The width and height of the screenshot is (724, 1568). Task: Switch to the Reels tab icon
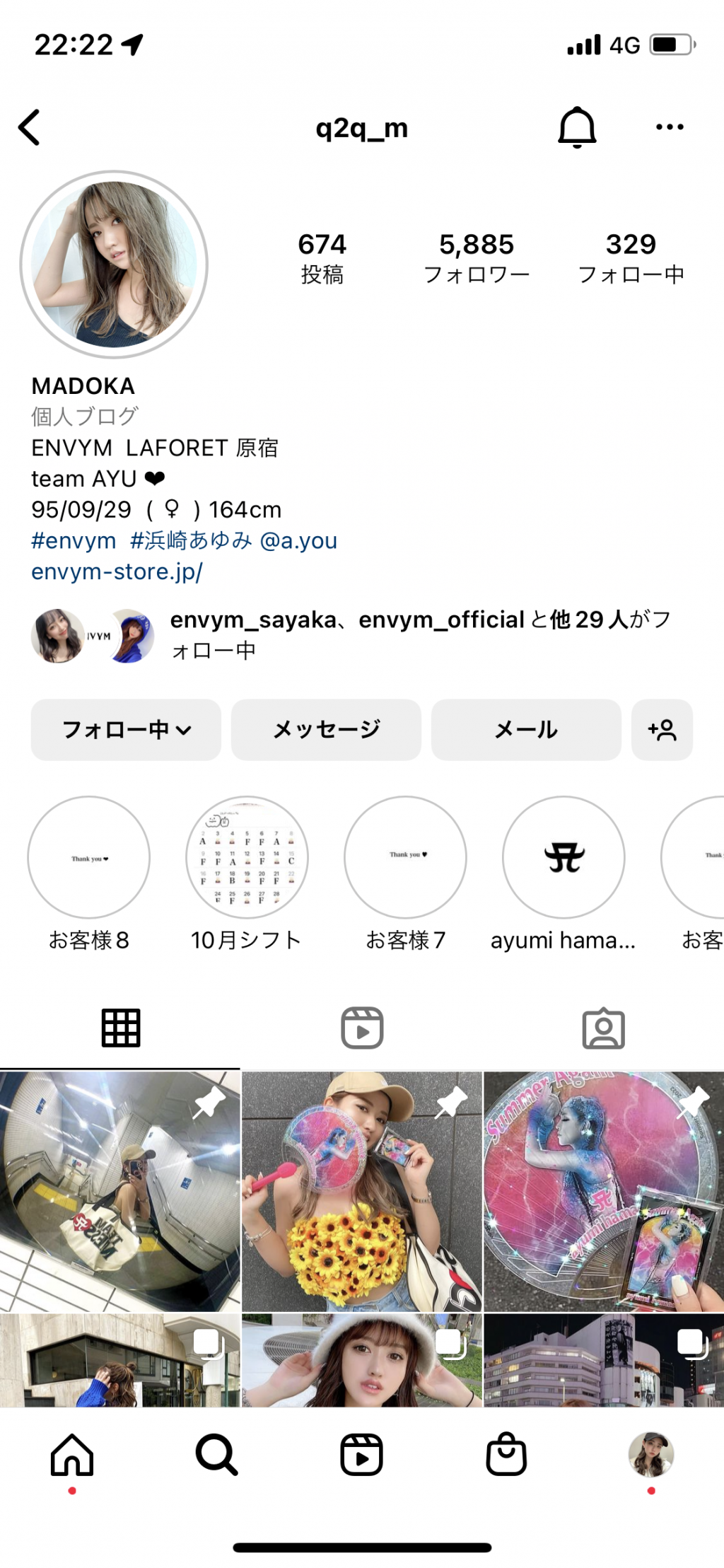(362, 1030)
